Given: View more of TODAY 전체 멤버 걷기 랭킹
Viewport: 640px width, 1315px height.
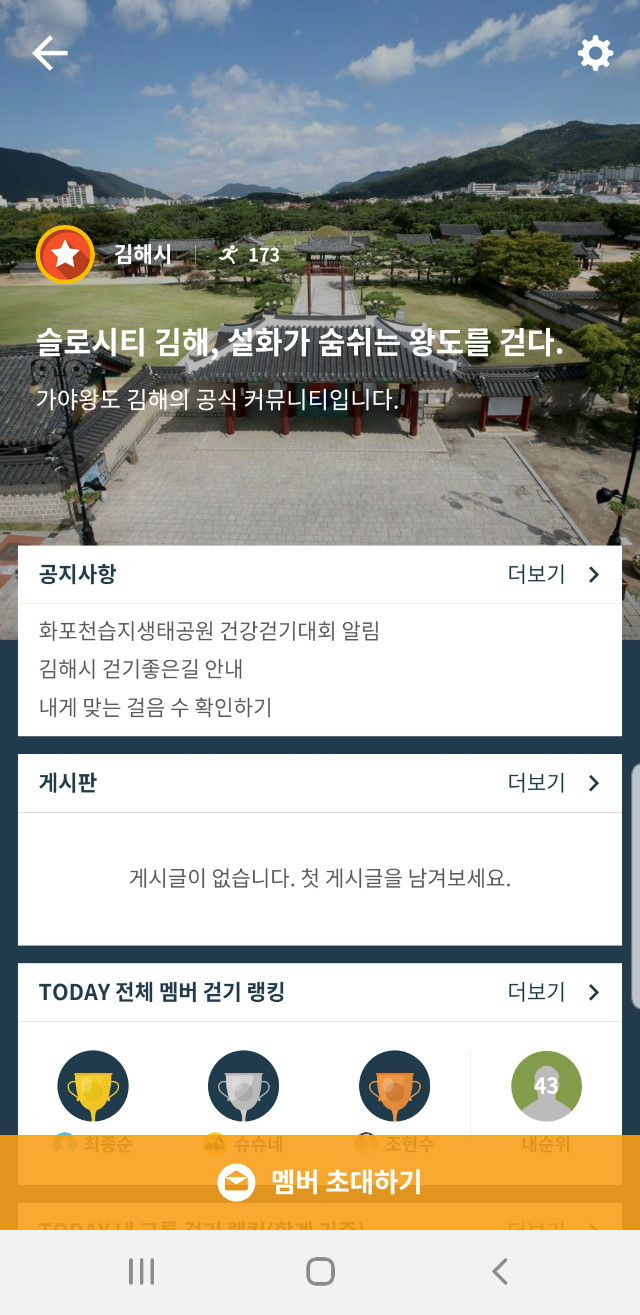Looking at the screenshot, I should [553, 992].
